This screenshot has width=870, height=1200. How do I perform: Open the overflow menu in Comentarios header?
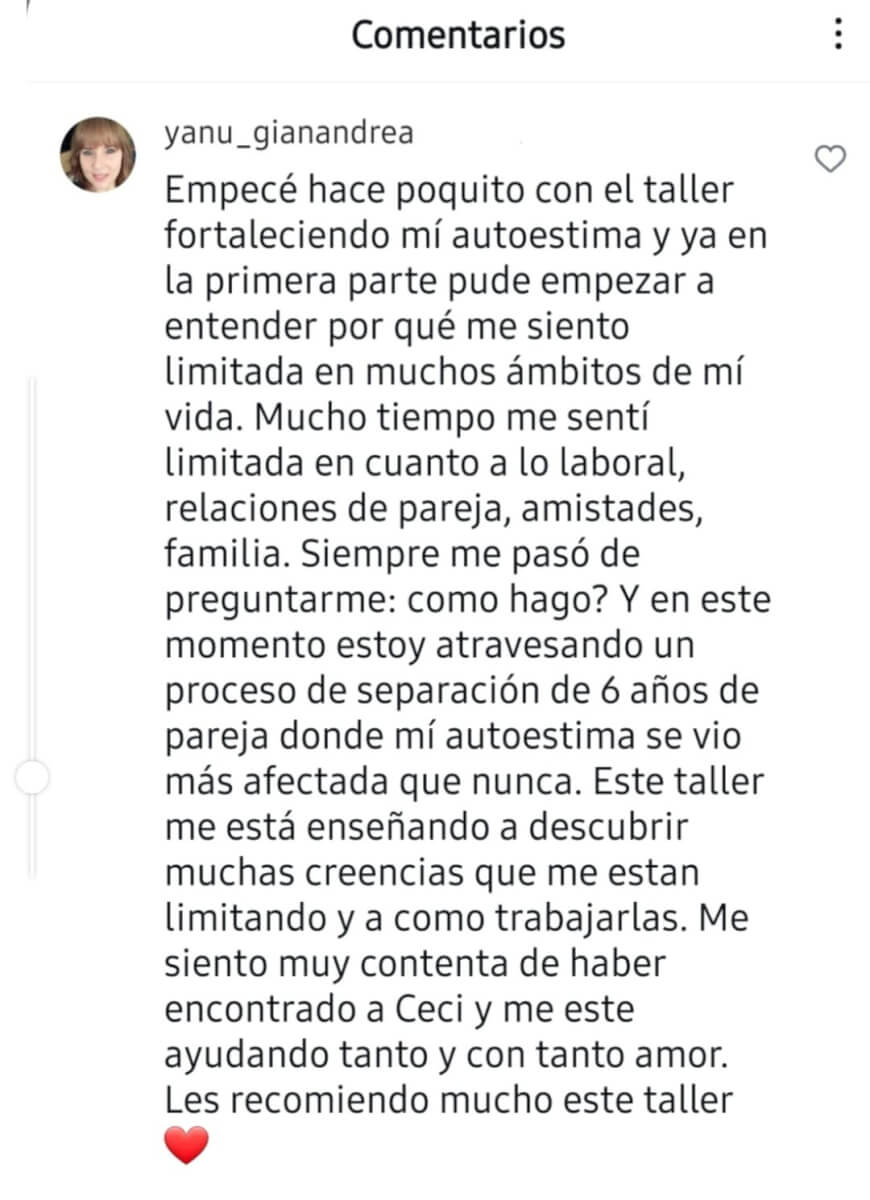click(x=838, y=35)
